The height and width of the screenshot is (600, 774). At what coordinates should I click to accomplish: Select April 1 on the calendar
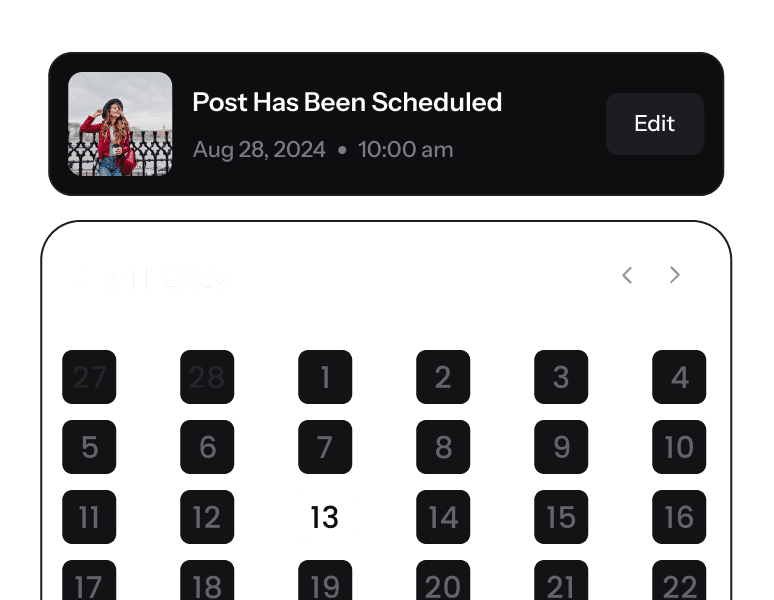click(x=325, y=377)
